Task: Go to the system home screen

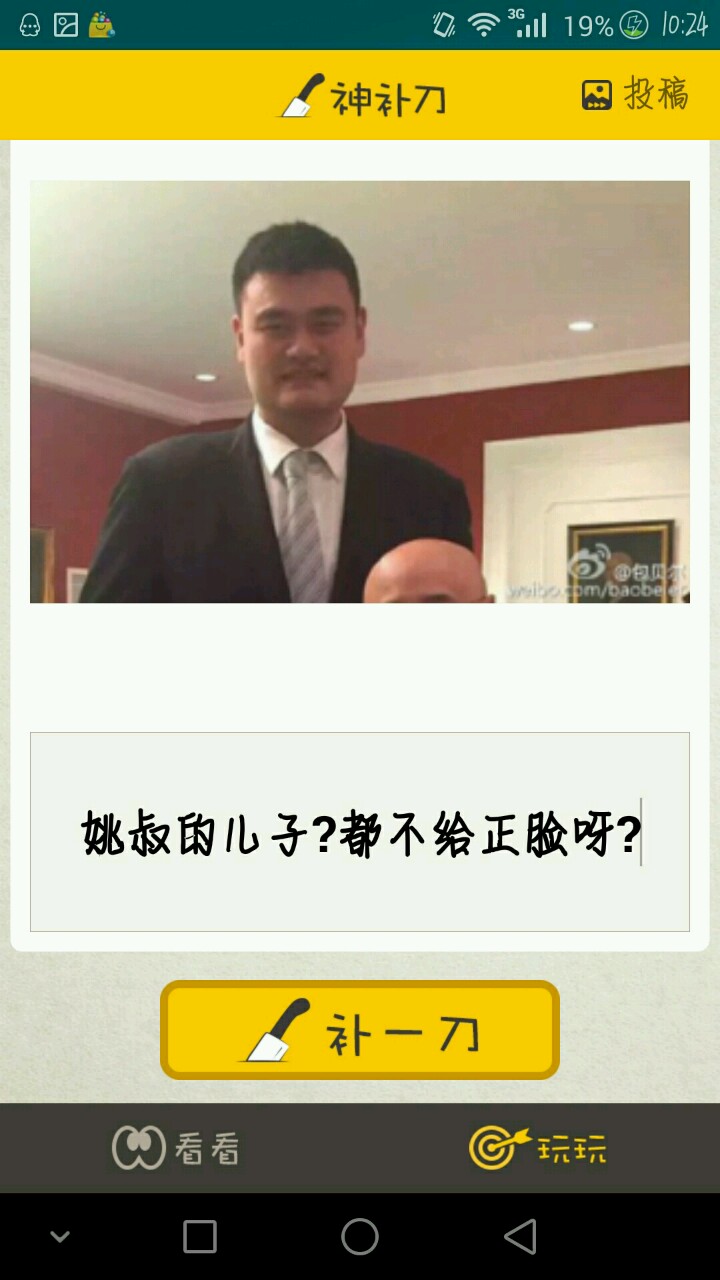Action: 360,1237
